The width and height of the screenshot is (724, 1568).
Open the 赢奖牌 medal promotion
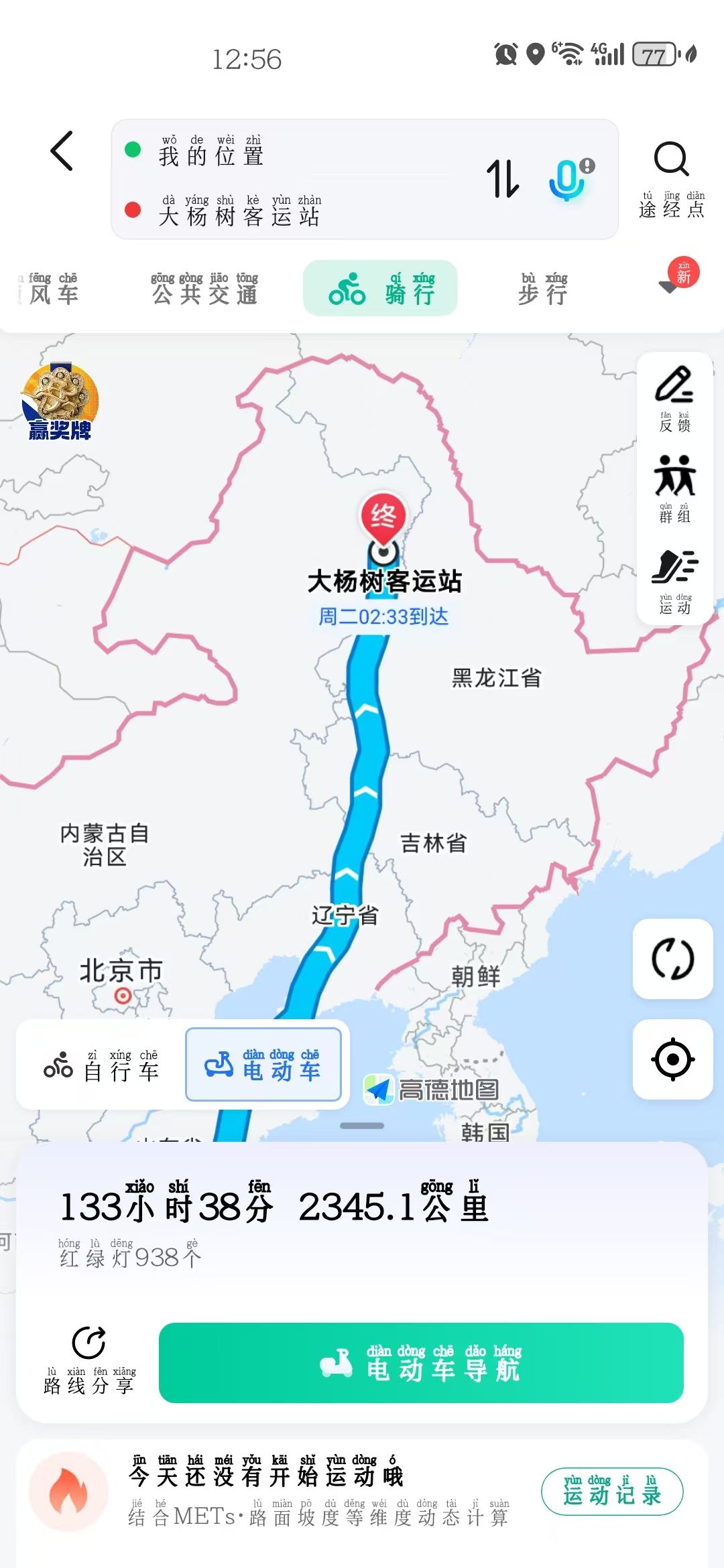click(59, 402)
